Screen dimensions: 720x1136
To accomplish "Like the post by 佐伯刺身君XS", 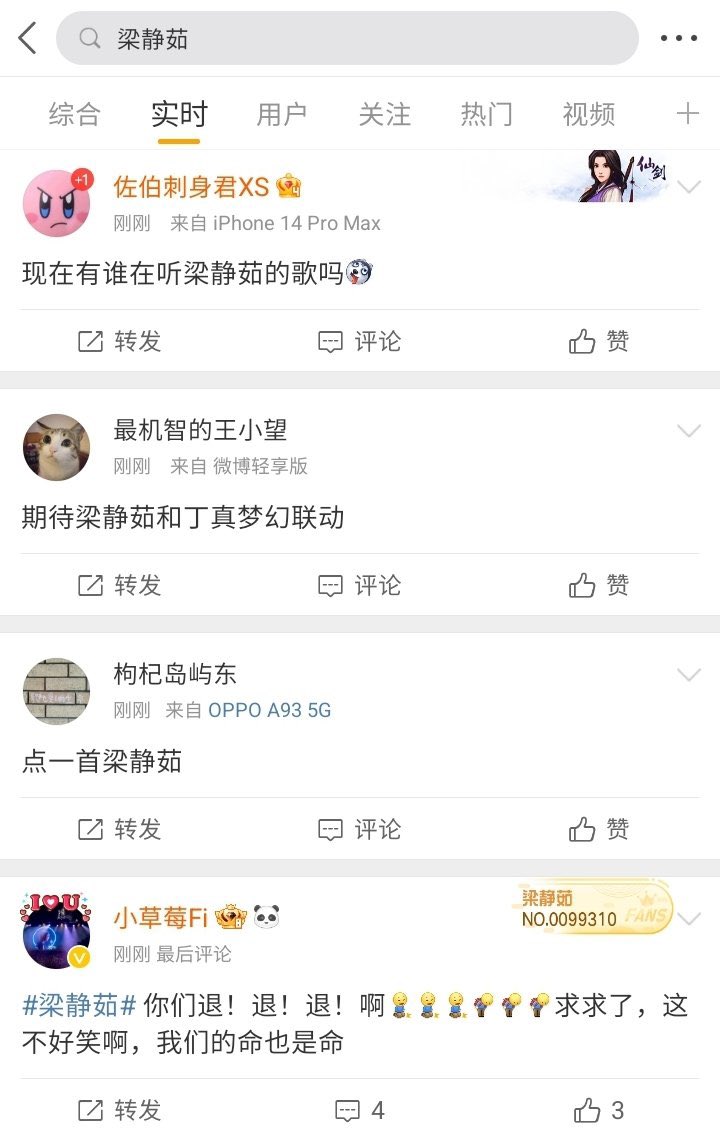I will pyautogui.click(x=599, y=342).
